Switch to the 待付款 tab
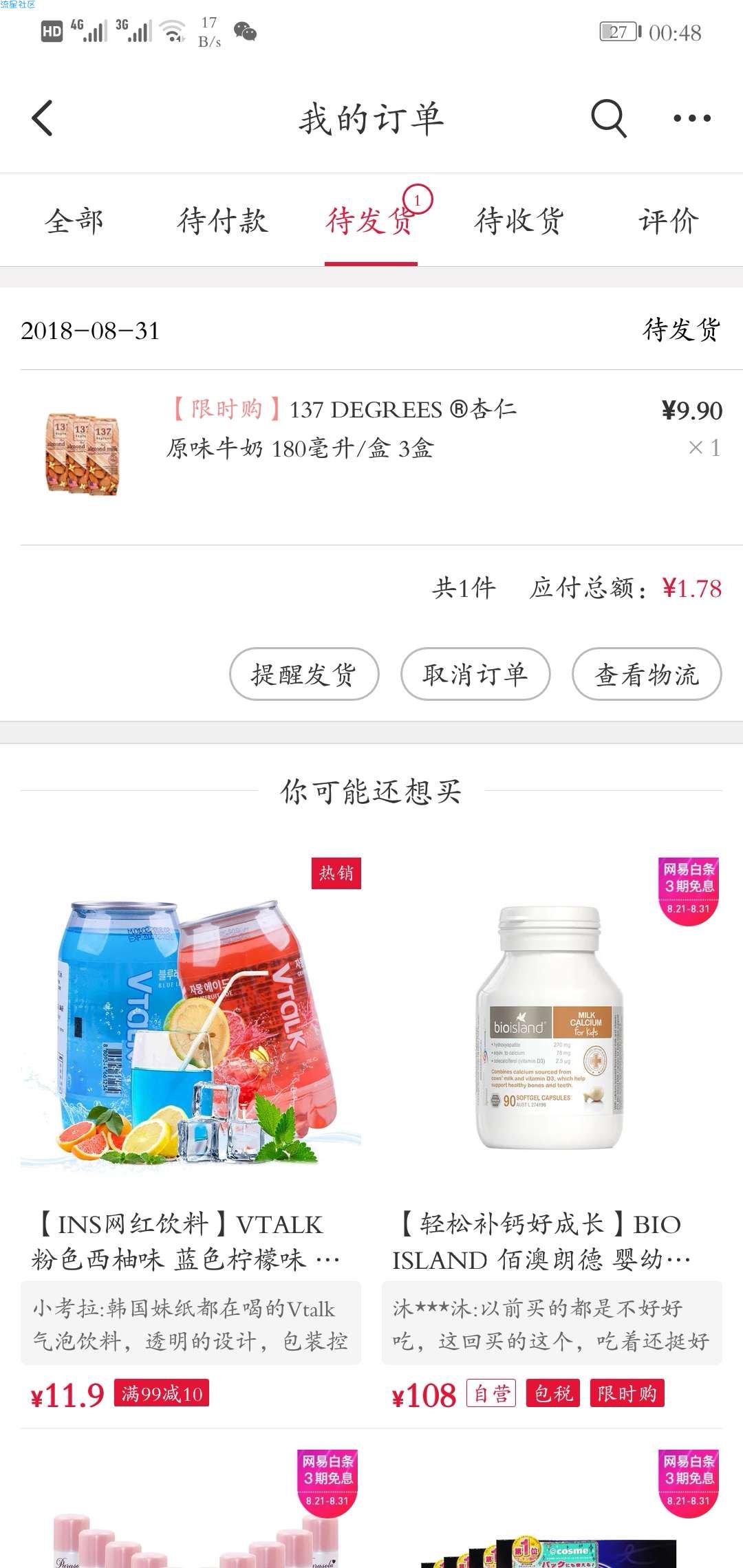Screen dimensions: 743x1568 222,221
